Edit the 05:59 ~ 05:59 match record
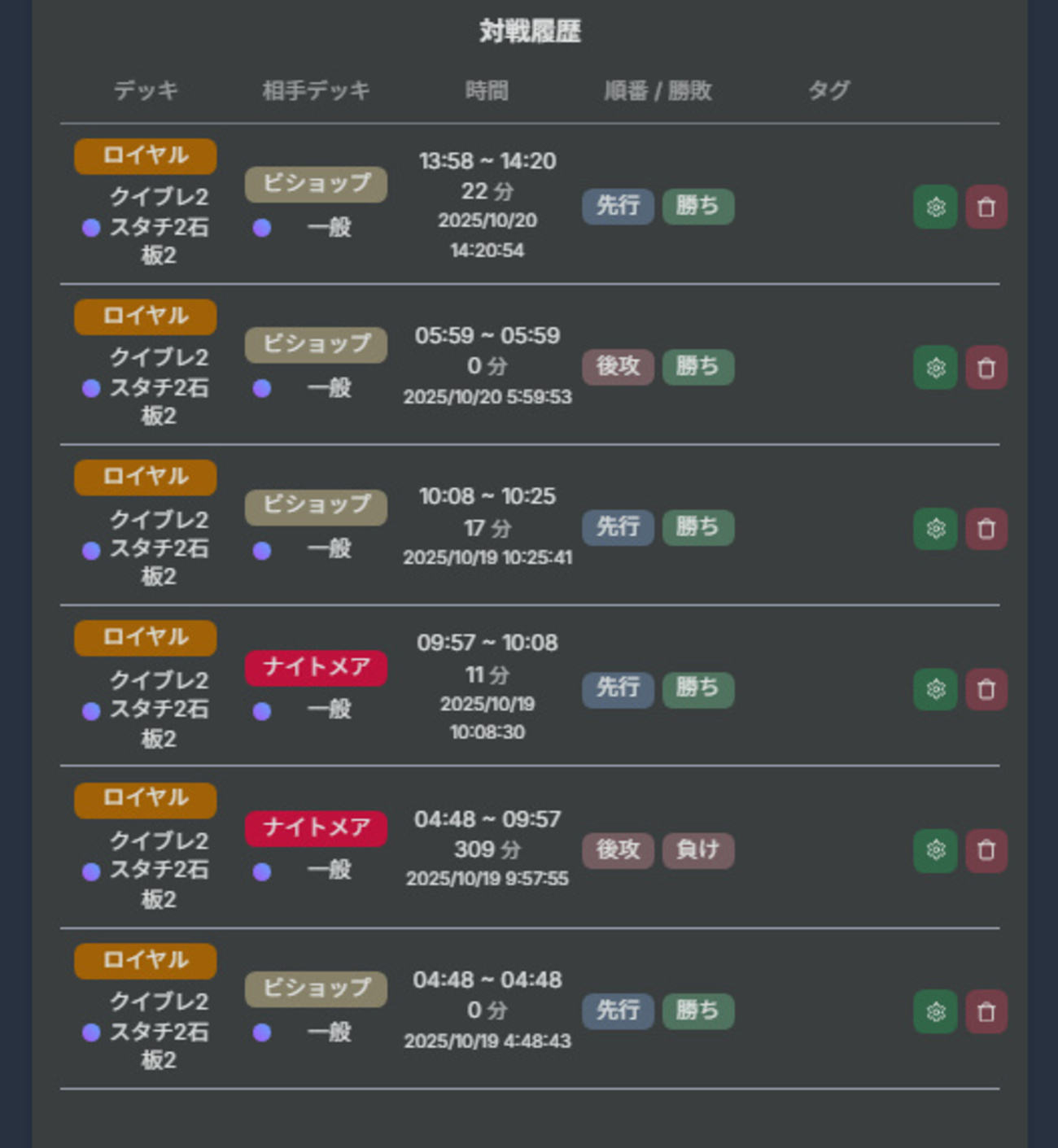This screenshot has height=1148, width=1058. pos(935,368)
